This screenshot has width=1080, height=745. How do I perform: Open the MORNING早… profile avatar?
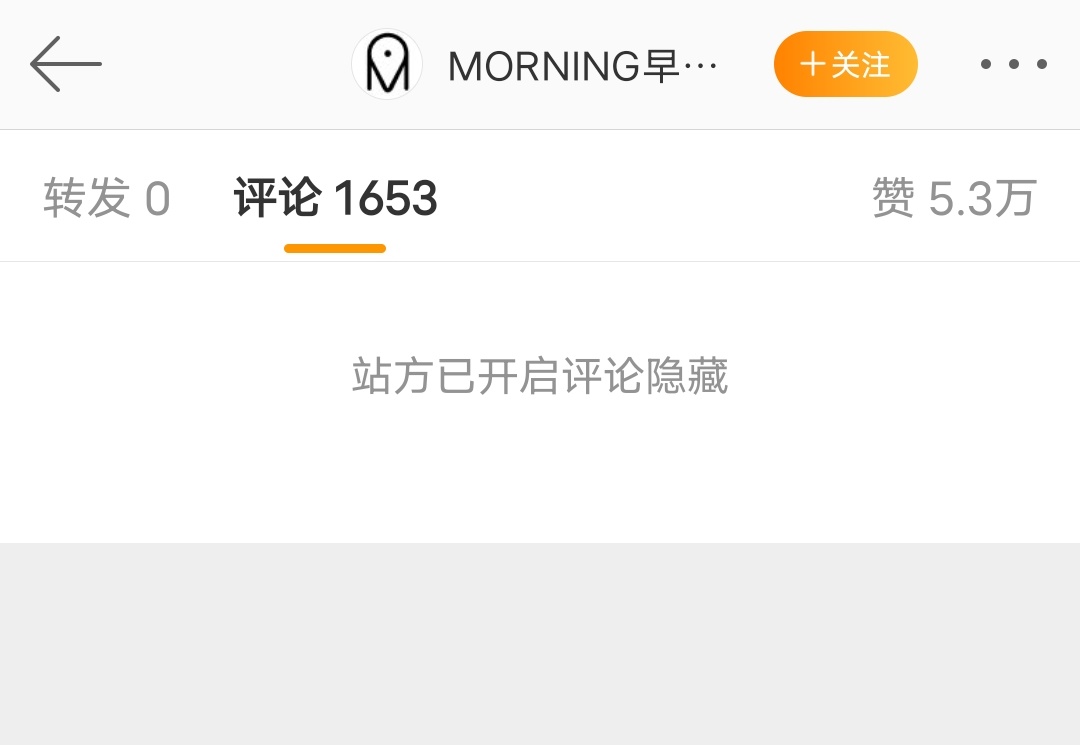coord(387,65)
